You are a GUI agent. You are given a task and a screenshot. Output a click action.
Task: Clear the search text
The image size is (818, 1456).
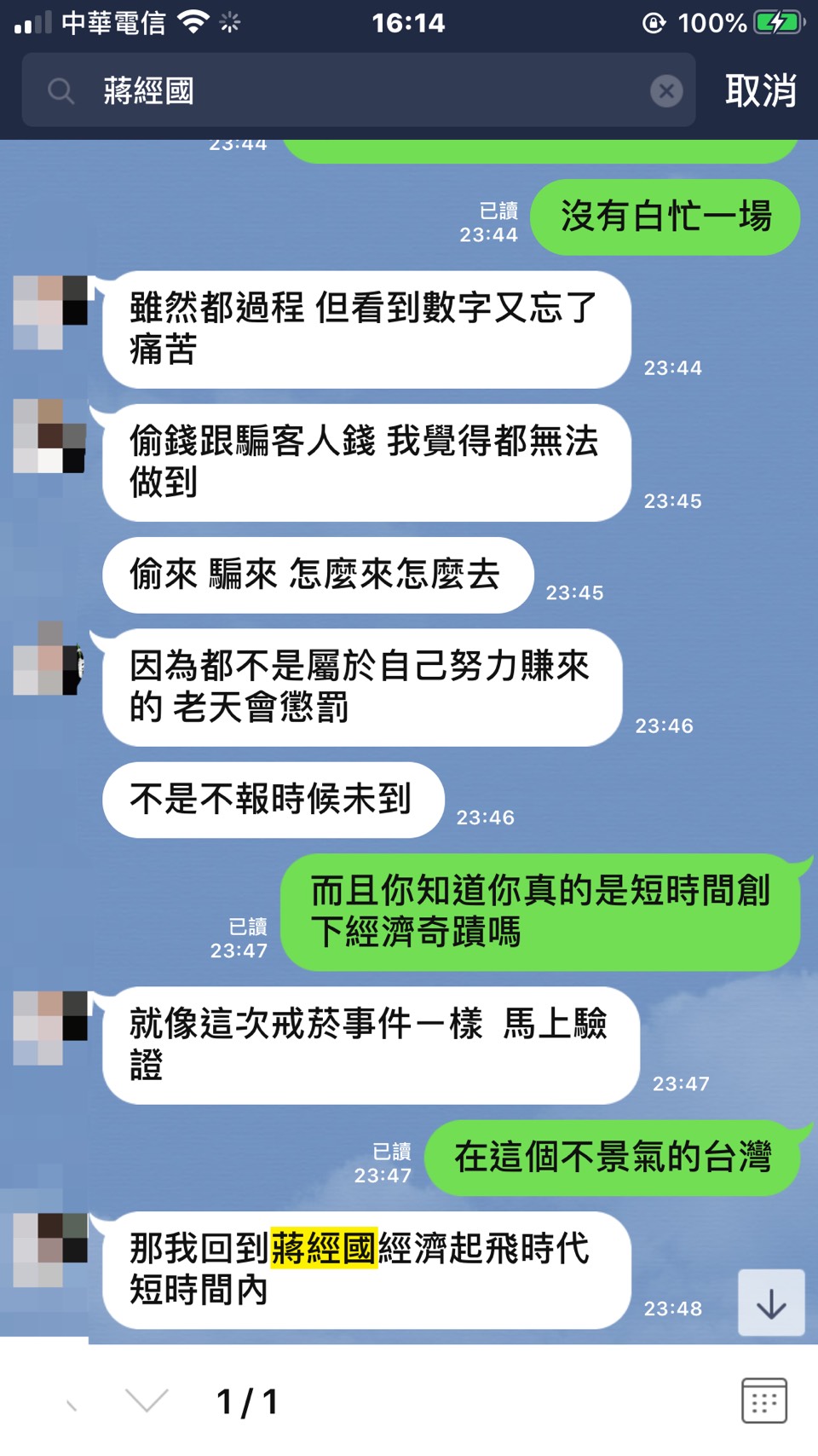pyautogui.click(x=666, y=90)
